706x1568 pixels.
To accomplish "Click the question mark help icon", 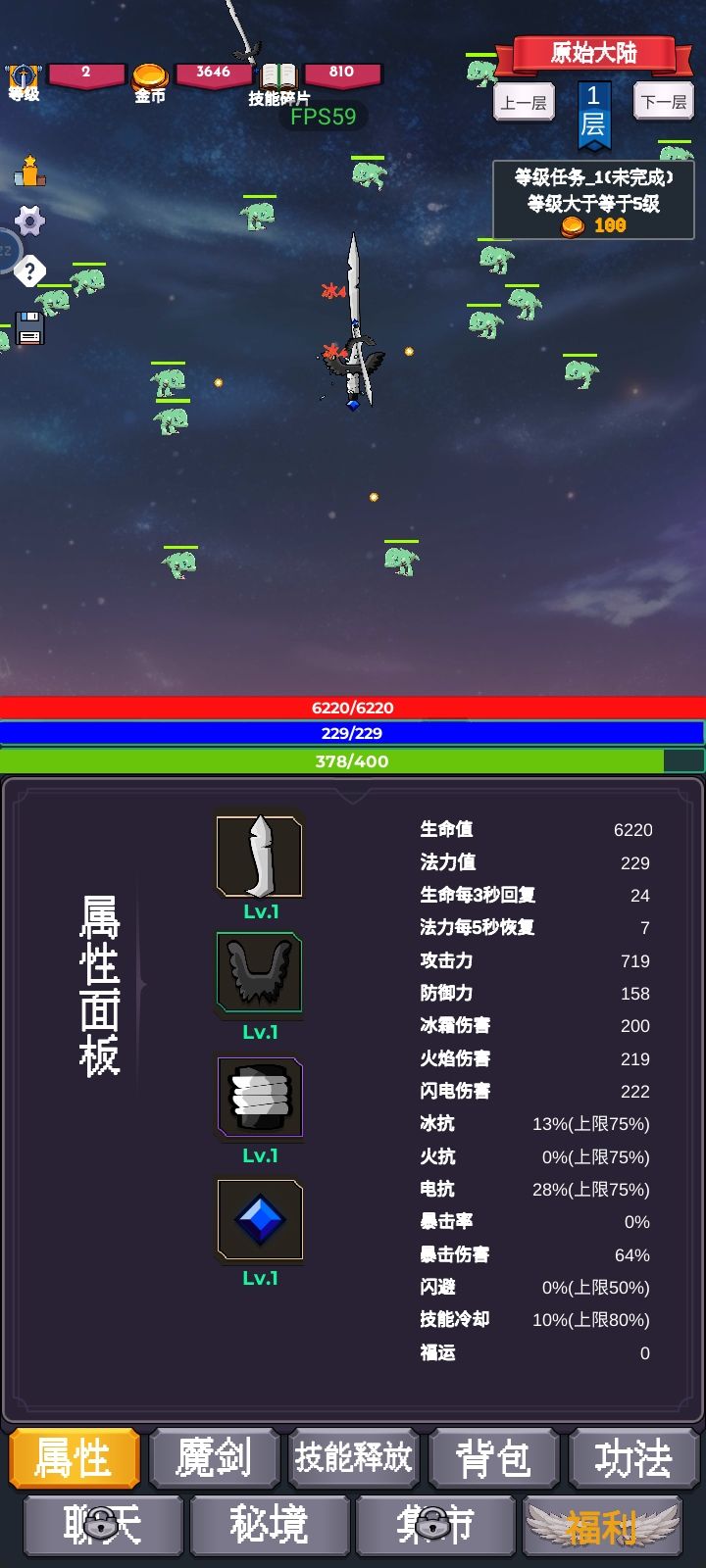I will point(30,270).
